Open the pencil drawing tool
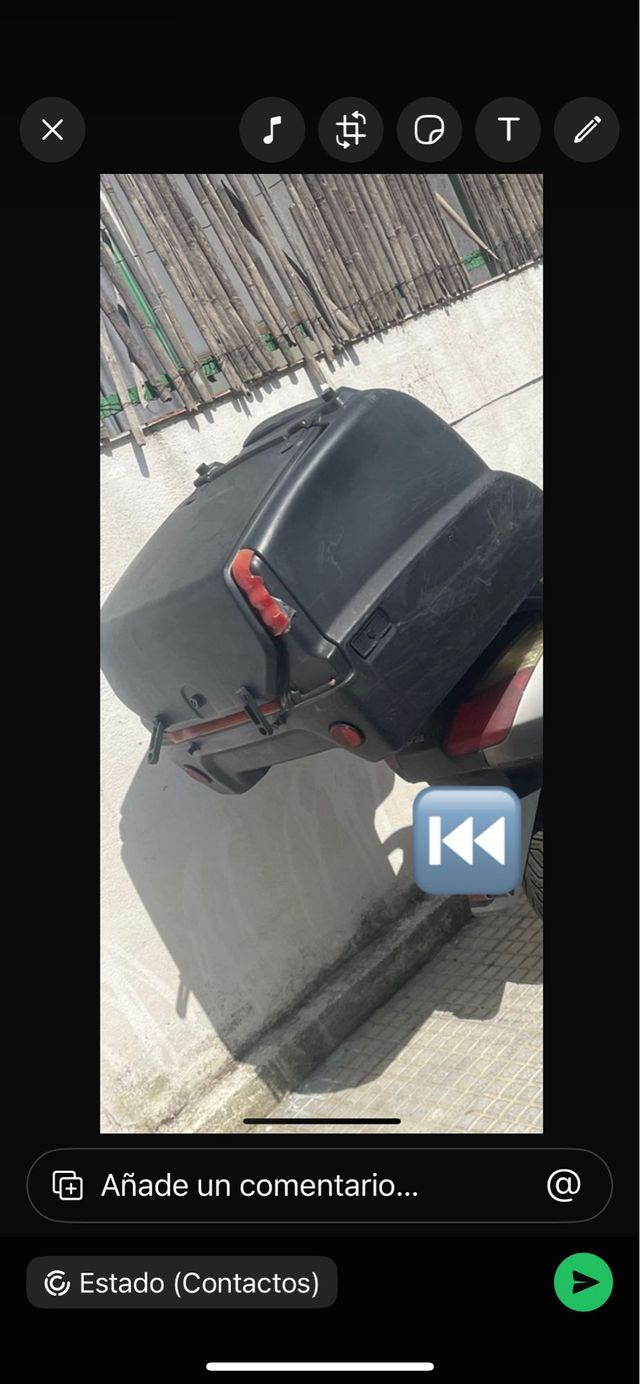The height and width of the screenshot is (1384, 640). (x=587, y=130)
